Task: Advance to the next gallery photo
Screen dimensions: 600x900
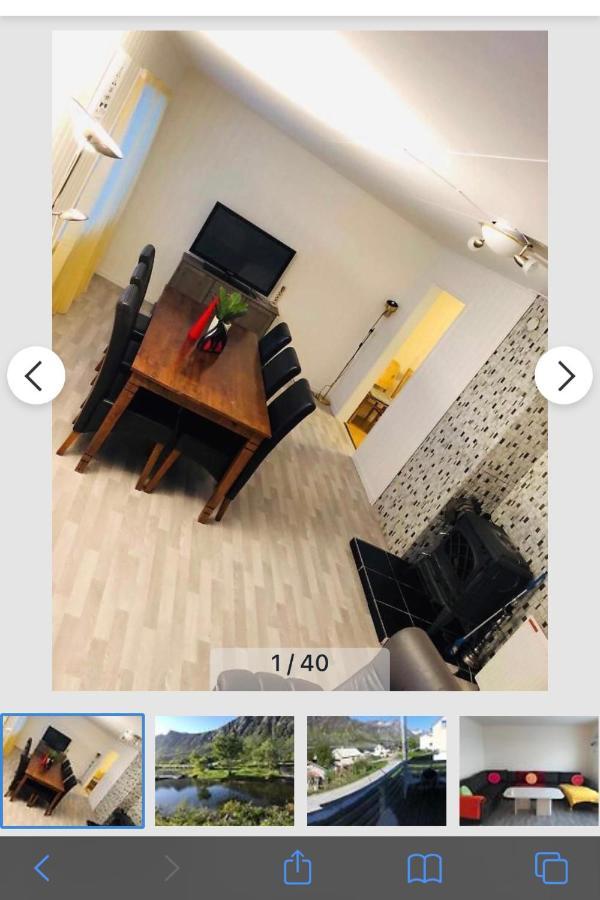Action: pyautogui.click(x=563, y=376)
